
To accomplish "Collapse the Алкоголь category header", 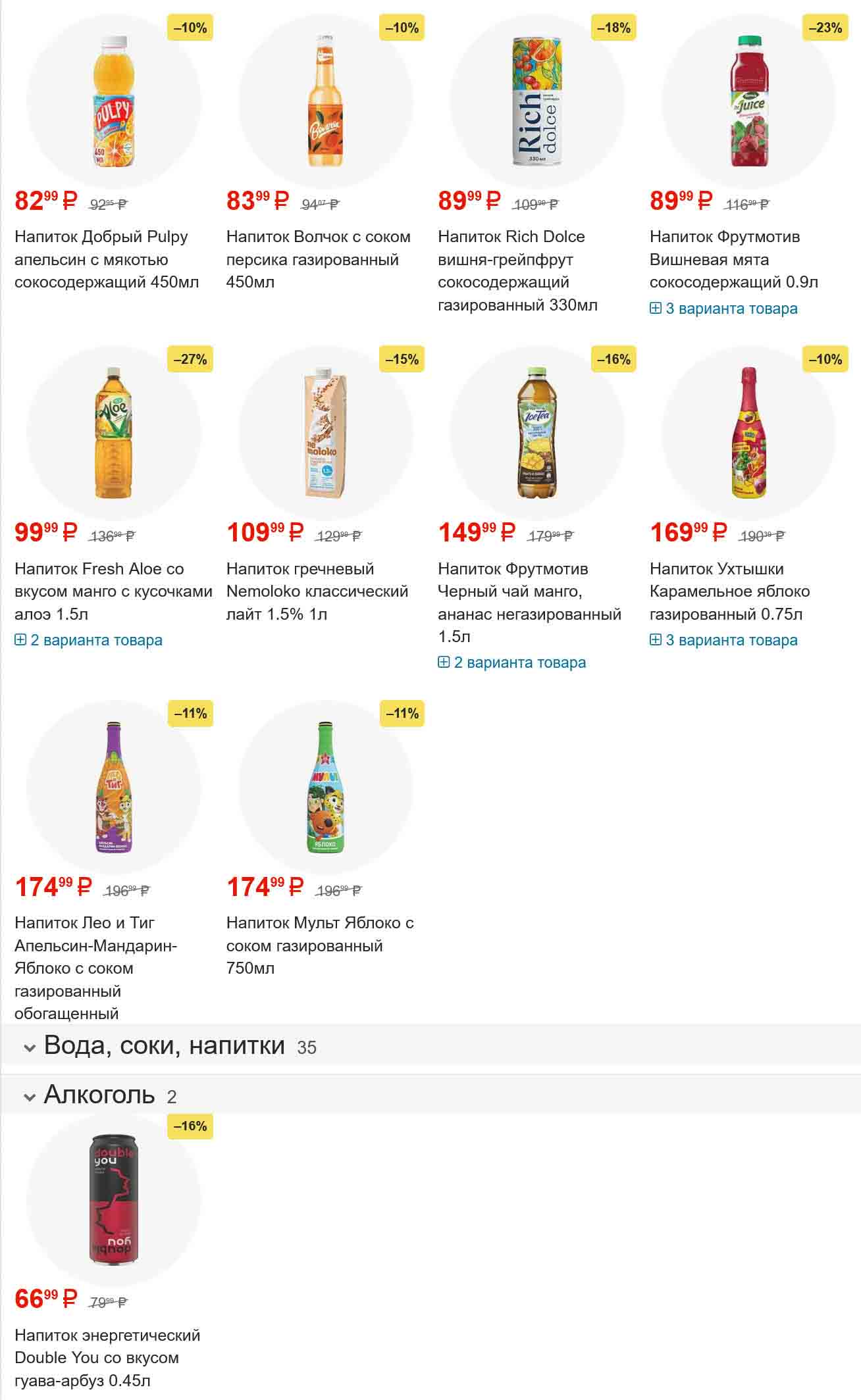I will click(99, 1095).
